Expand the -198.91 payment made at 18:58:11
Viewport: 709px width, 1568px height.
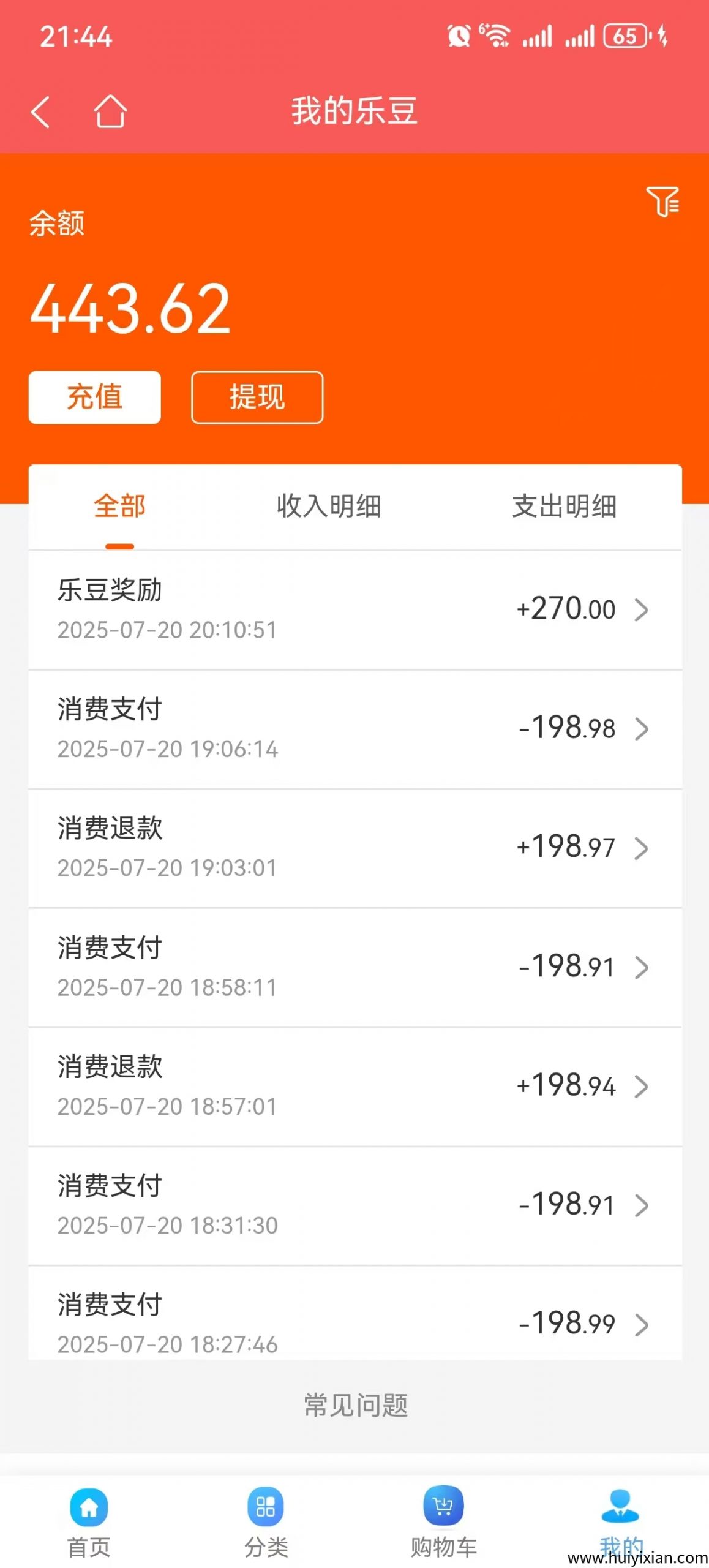pyautogui.click(x=642, y=968)
